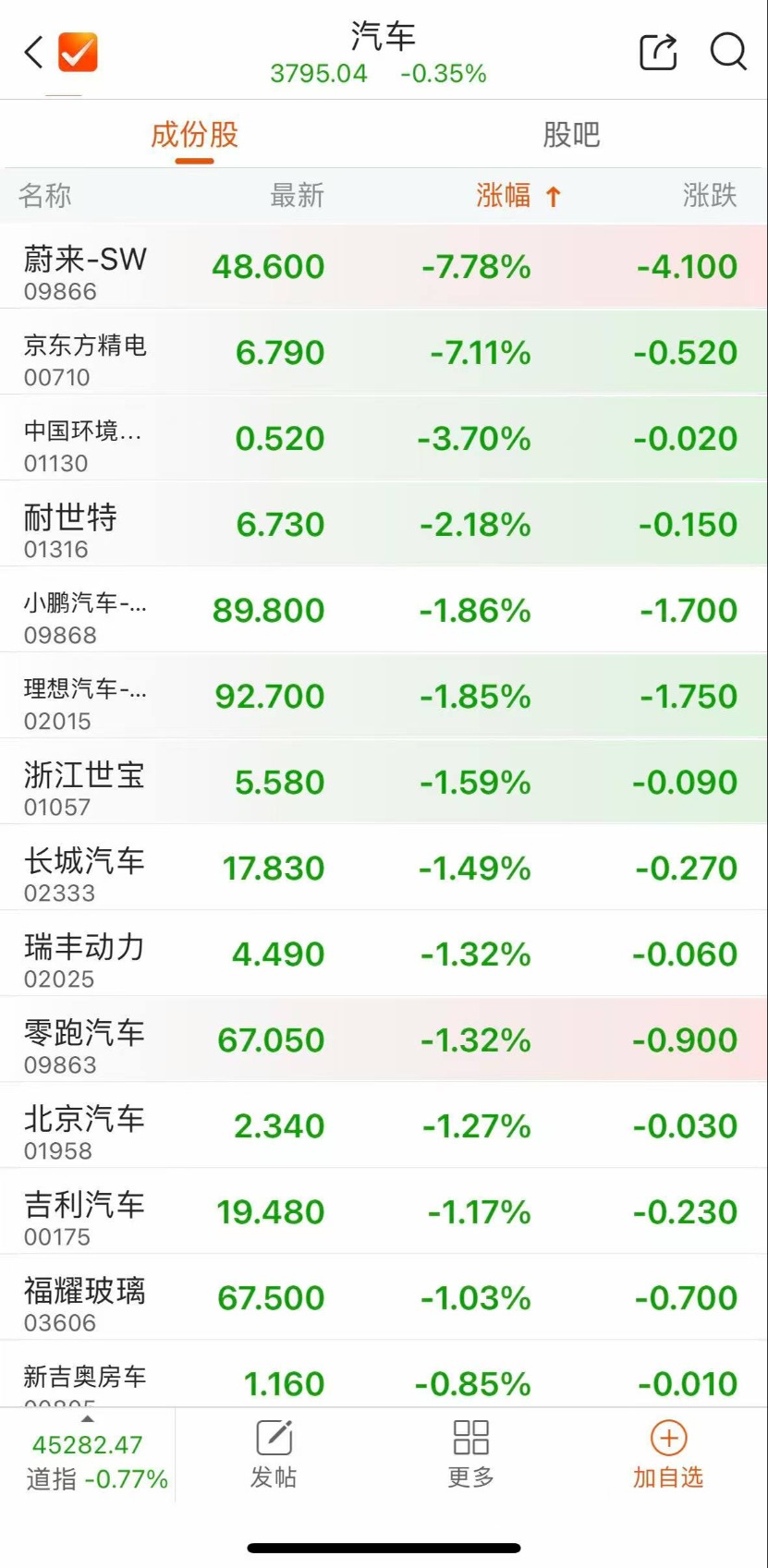
Task: Open 京东方精电 stock row
Action: pyautogui.click(x=384, y=352)
